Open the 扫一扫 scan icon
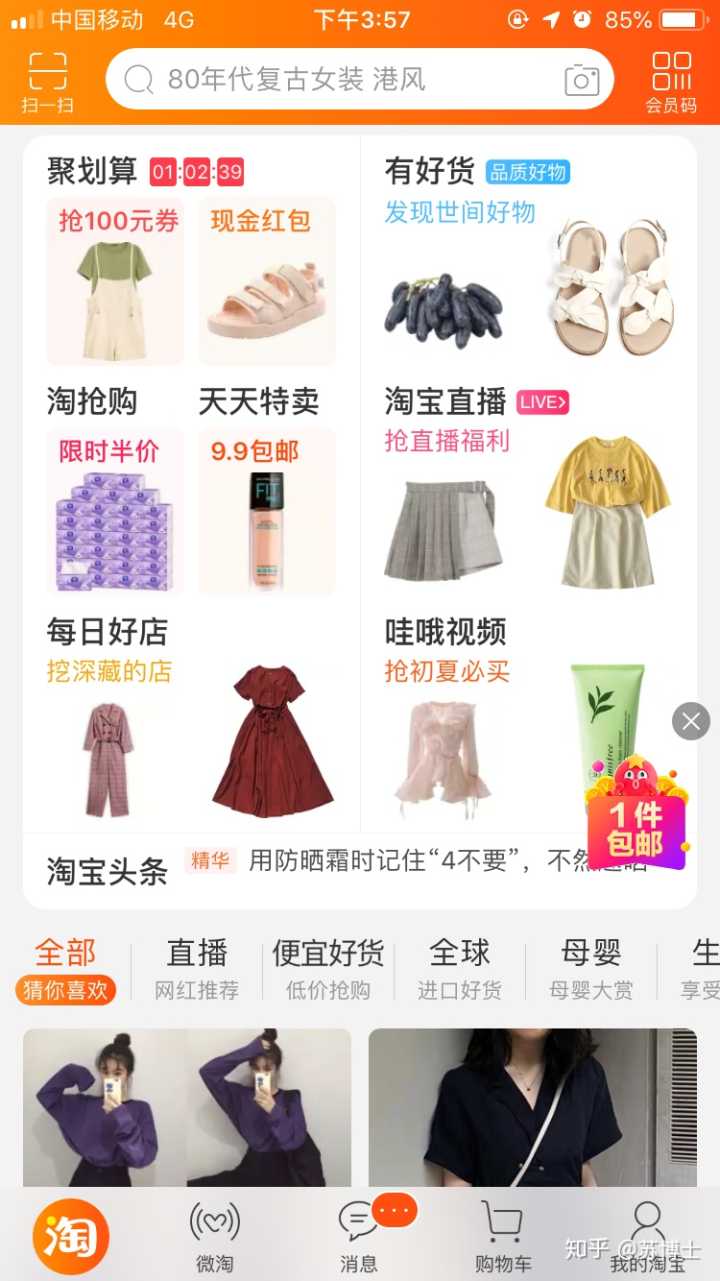Viewport: 720px width, 1281px height. click(47, 81)
